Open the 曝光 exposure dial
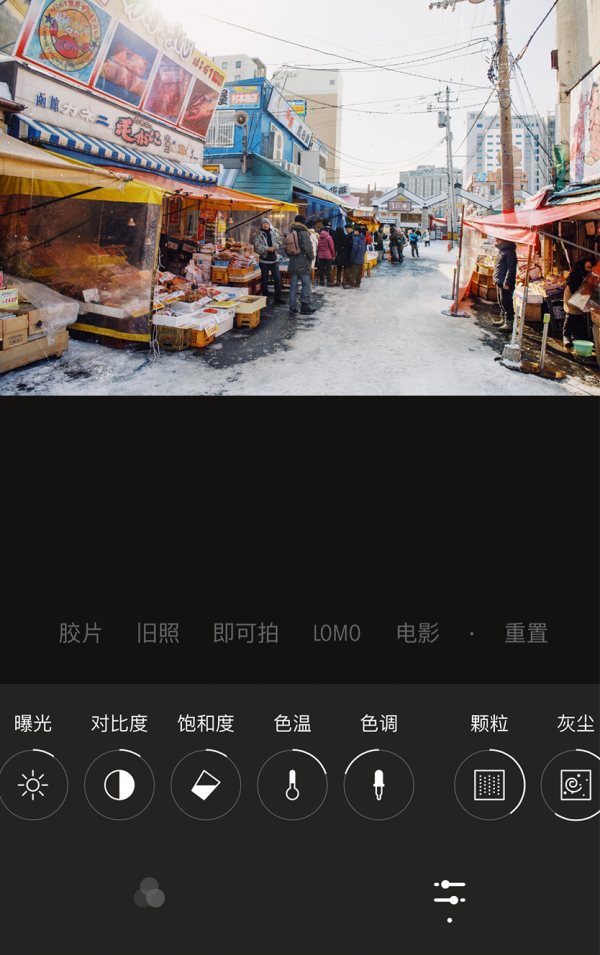The height and width of the screenshot is (955, 600). click(x=33, y=785)
